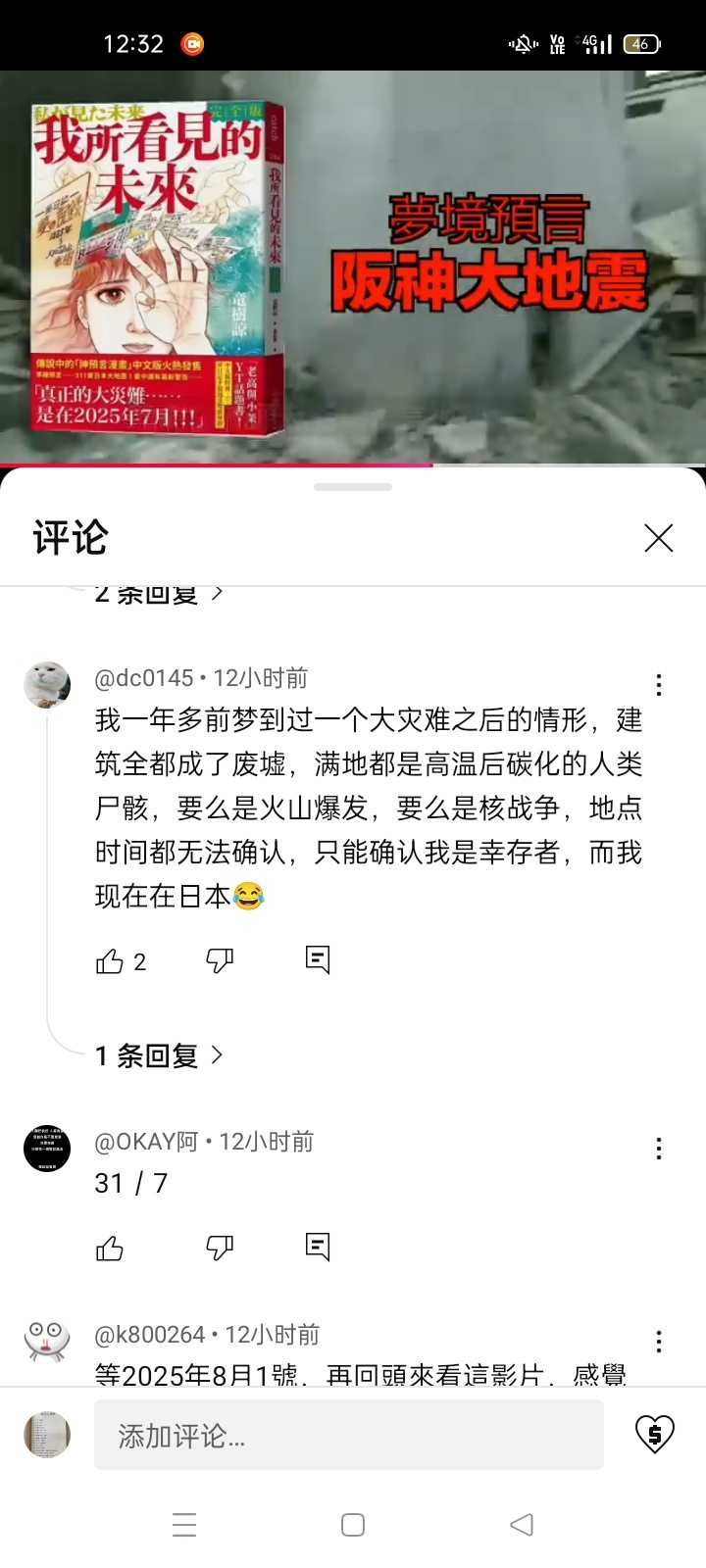Go back with system back button

522,1525
